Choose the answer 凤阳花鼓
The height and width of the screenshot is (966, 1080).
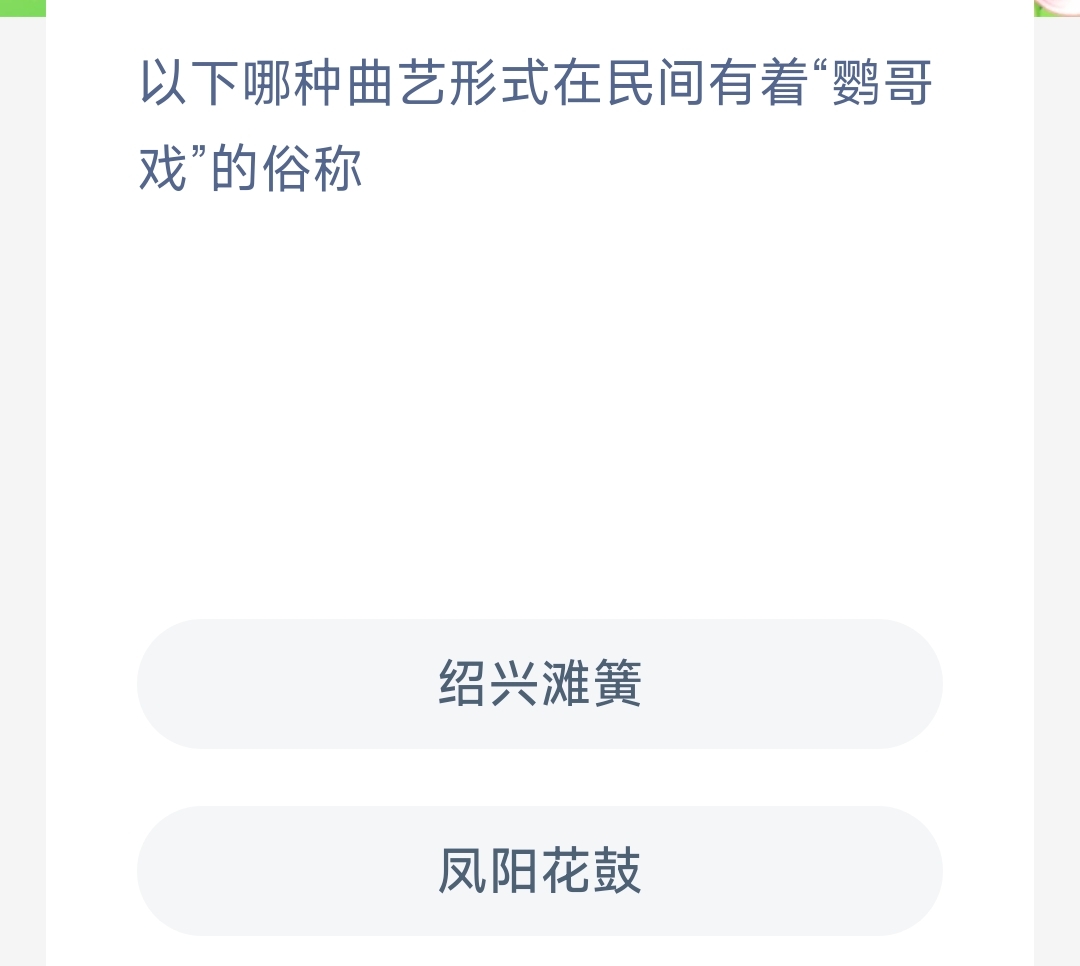[x=540, y=871]
